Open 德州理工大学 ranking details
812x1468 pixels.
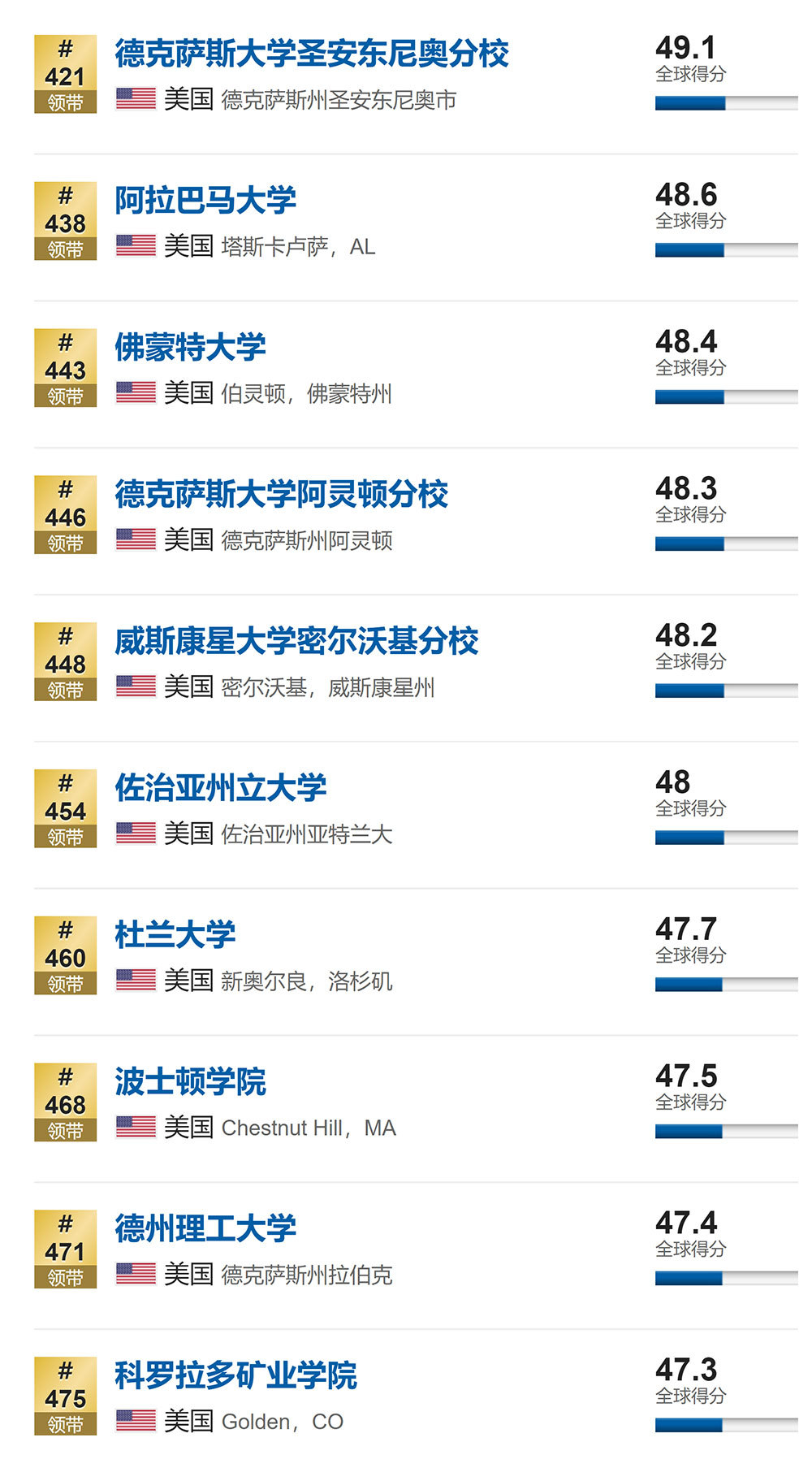[x=205, y=1229]
